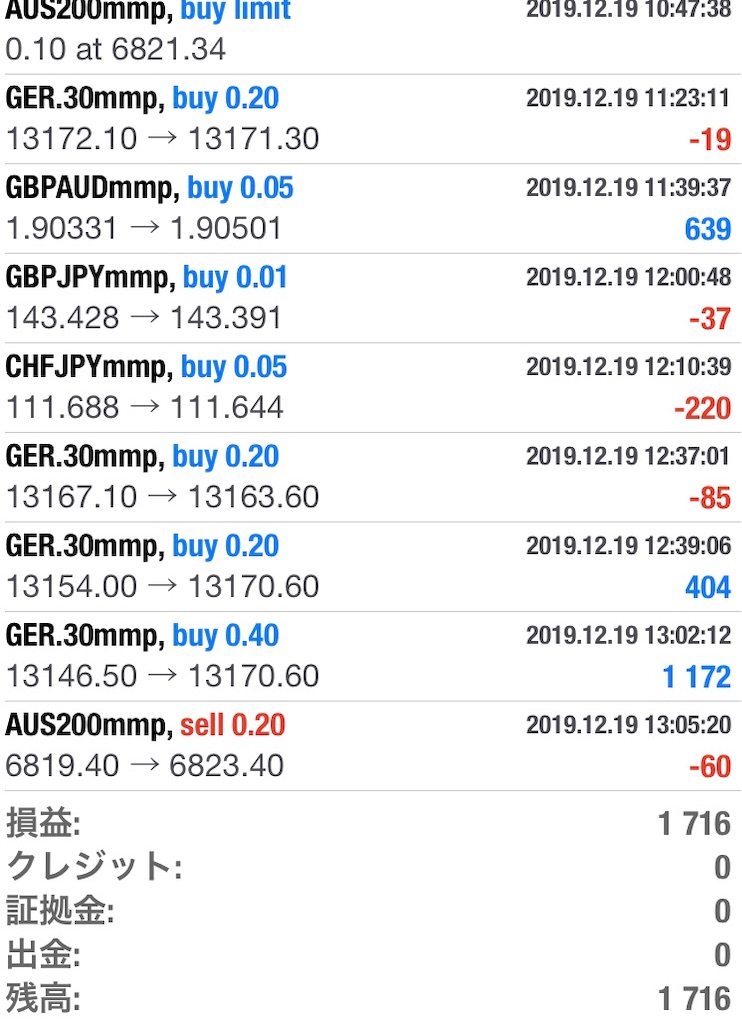Tap the CHFJPYmmp buy 0.05 trade row
This screenshot has width=742, height=1024.
[370, 387]
